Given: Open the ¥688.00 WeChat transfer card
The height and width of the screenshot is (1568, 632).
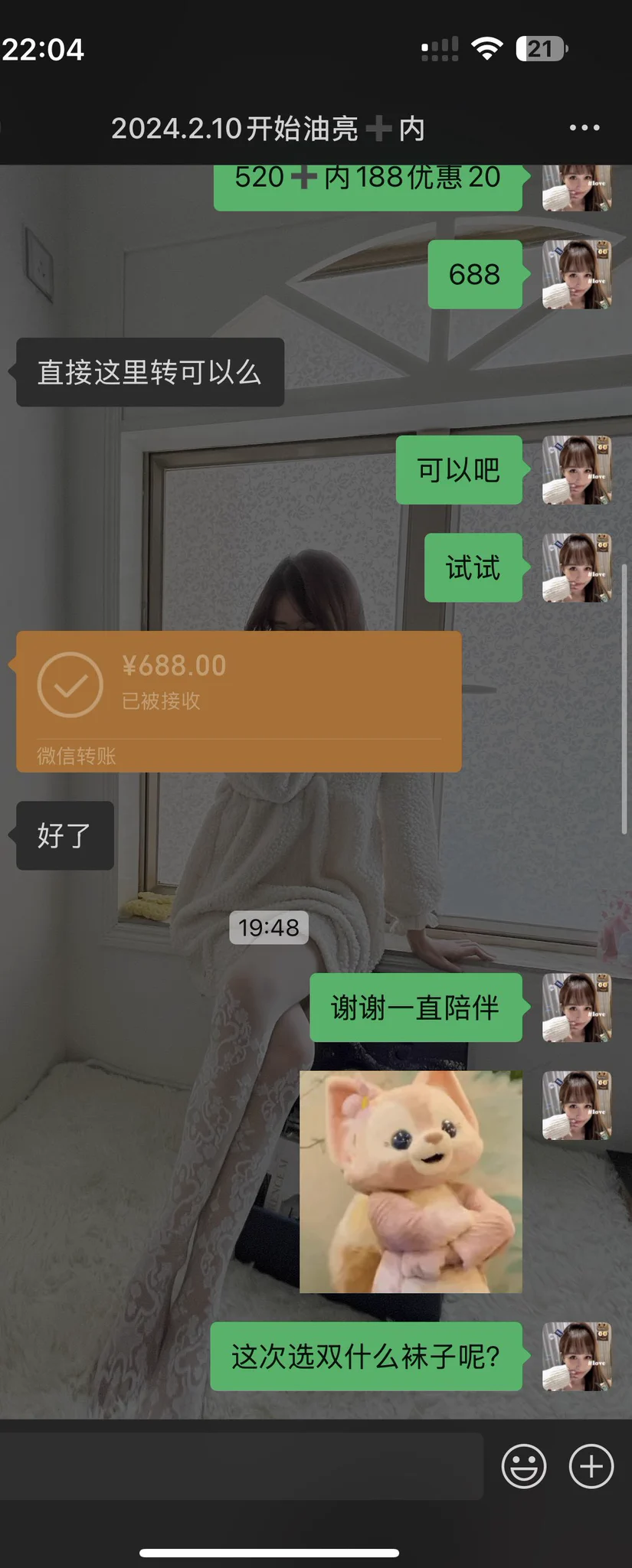Looking at the screenshot, I should click(238, 701).
